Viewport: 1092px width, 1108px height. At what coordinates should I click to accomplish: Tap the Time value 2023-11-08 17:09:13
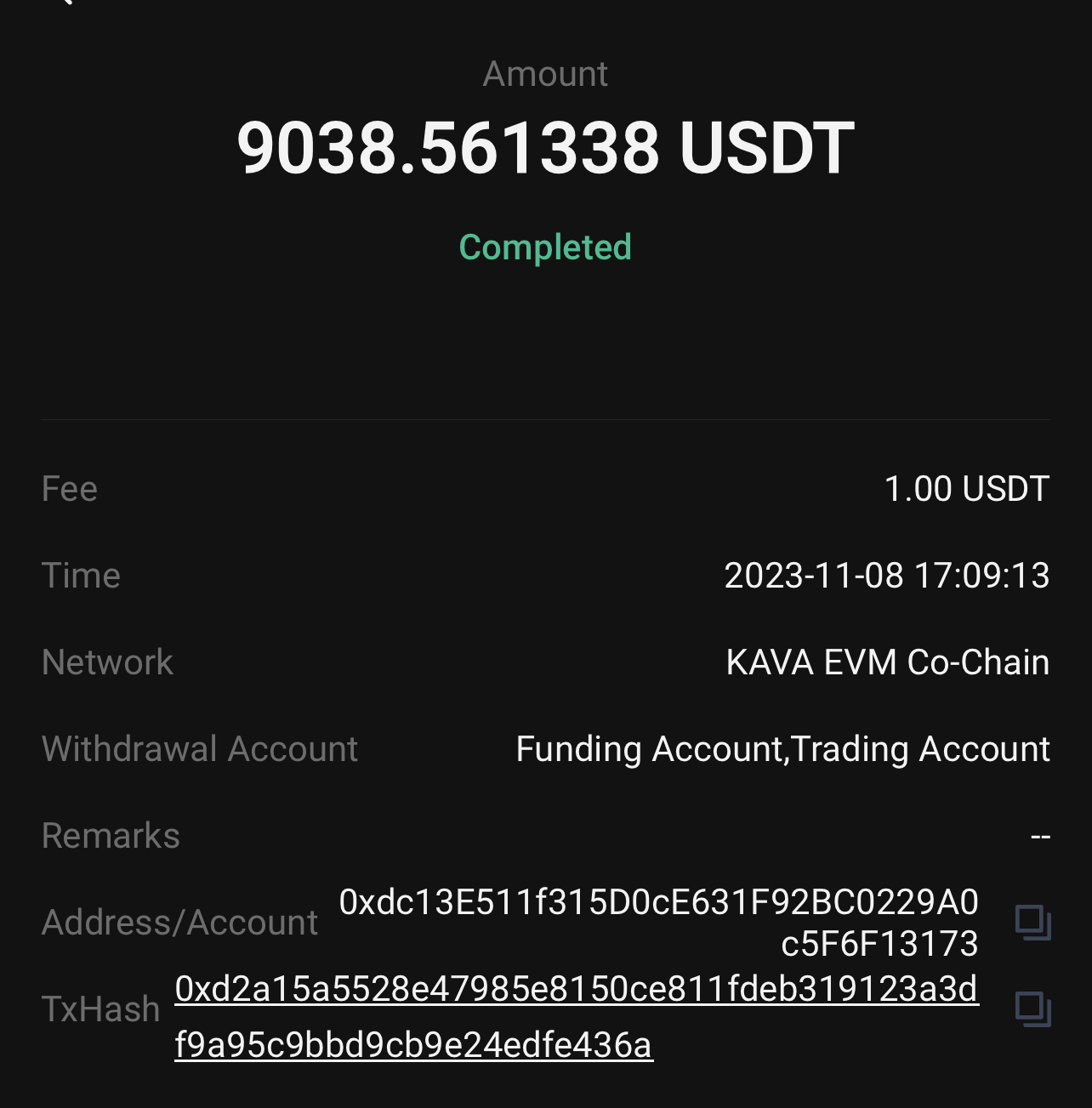[887, 576]
